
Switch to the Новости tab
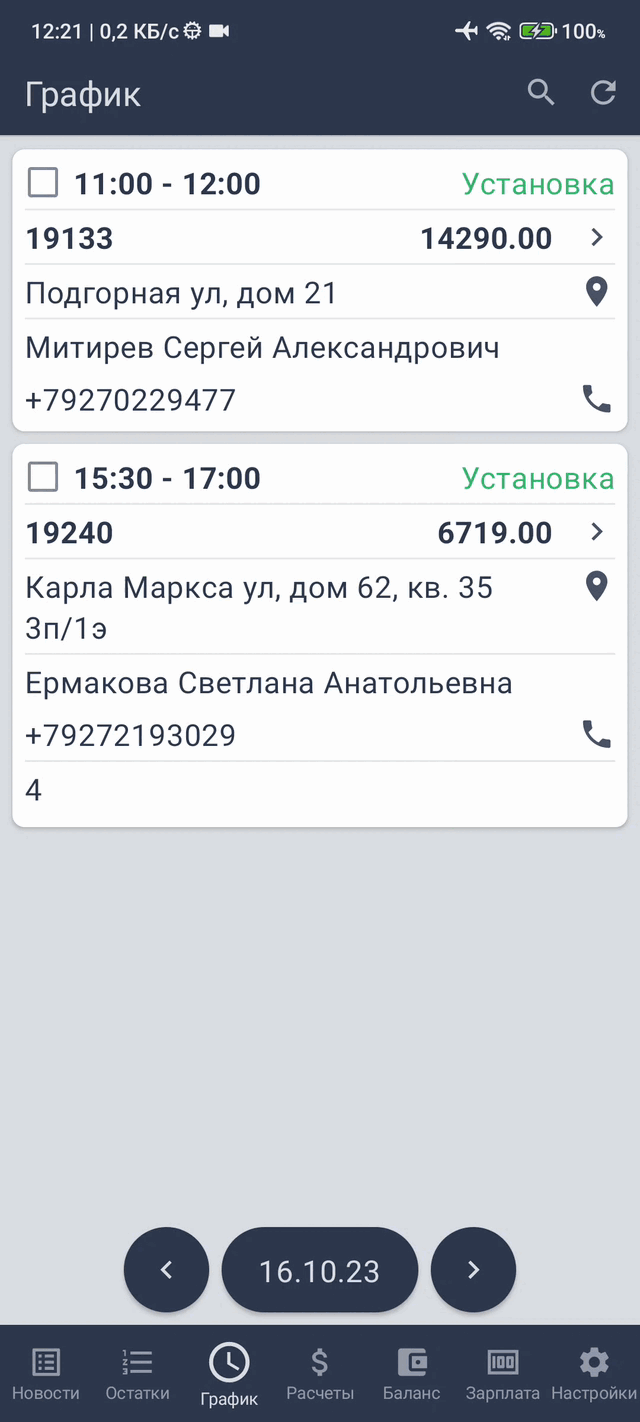(46, 1373)
